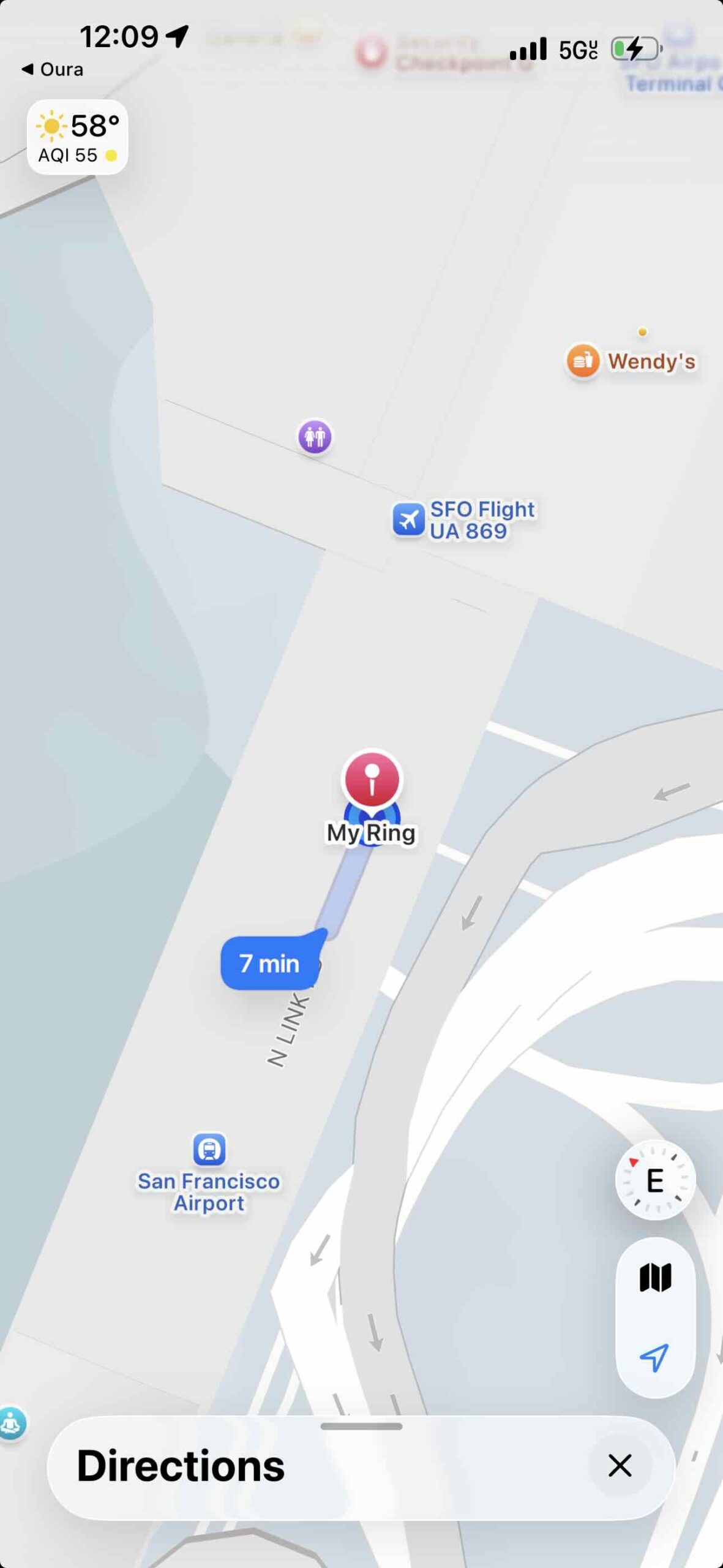Dismiss directions with the X button
Viewport: 723px width, 1568px height.
click(x=620, y=1466)
